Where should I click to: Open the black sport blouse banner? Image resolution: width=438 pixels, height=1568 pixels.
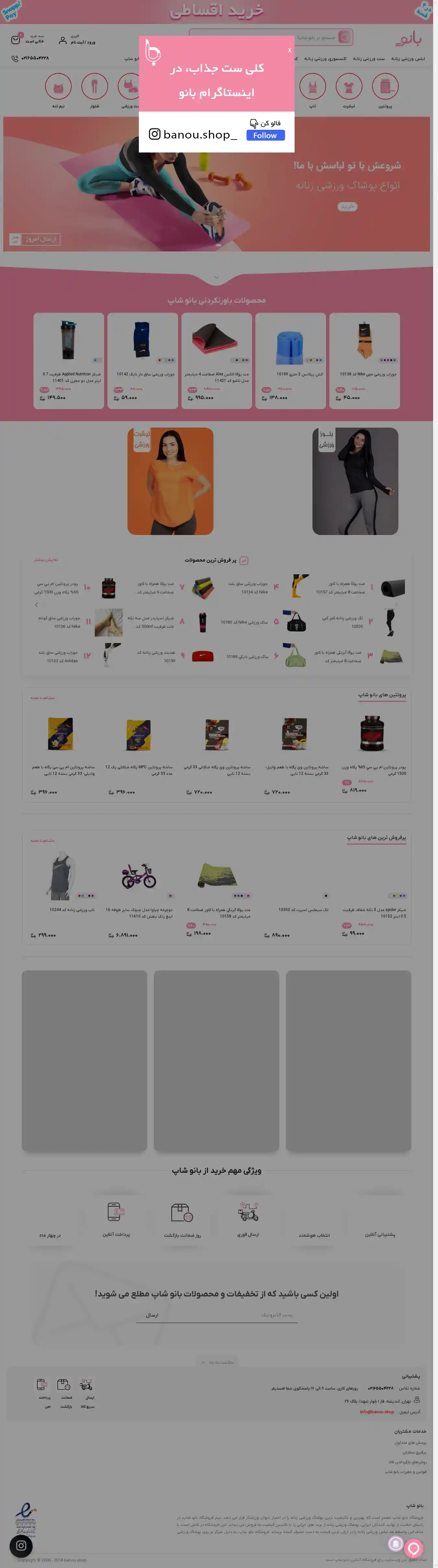click(x=355, y=481)
